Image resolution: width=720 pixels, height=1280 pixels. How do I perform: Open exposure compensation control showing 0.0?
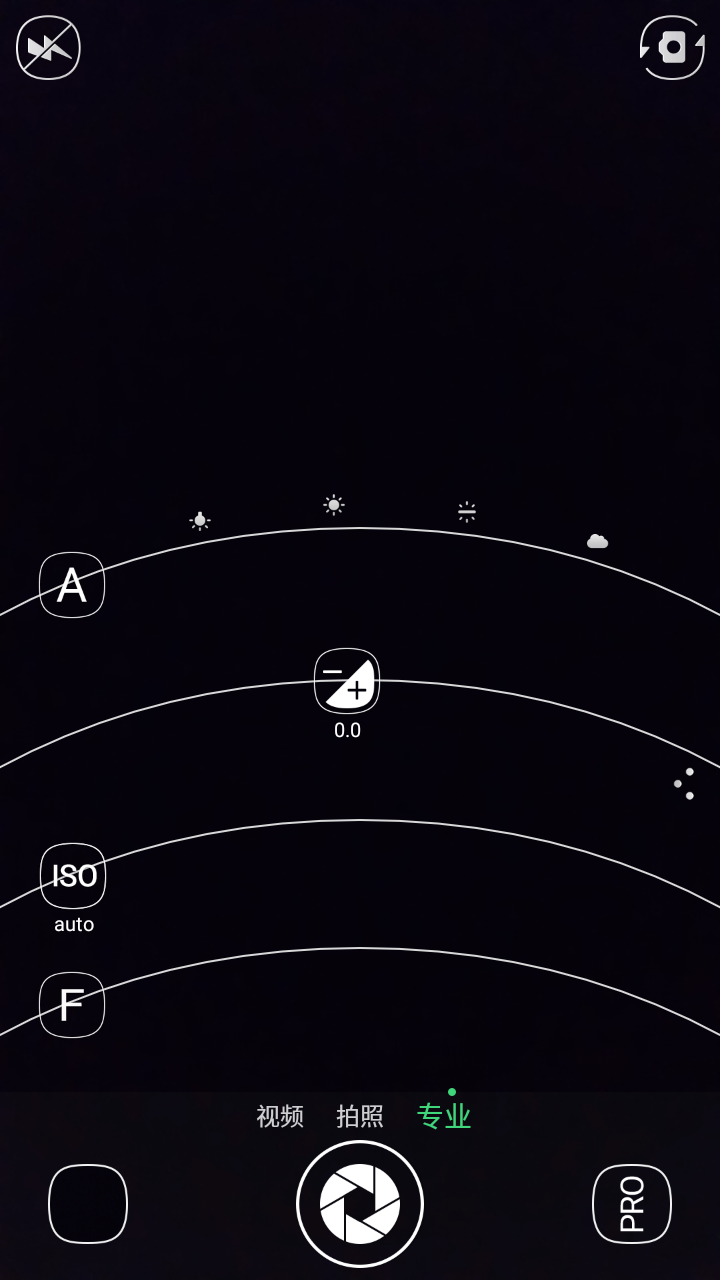click(347, 681)
